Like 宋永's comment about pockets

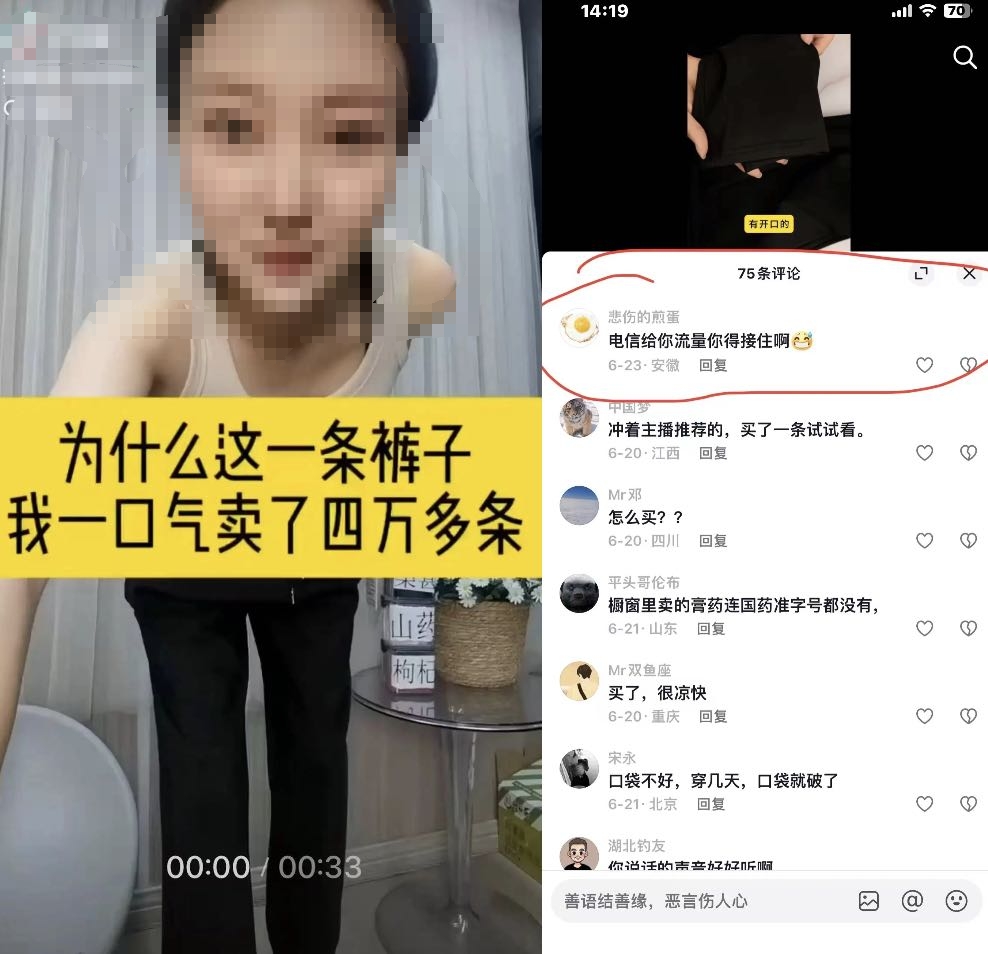(924, 804)
